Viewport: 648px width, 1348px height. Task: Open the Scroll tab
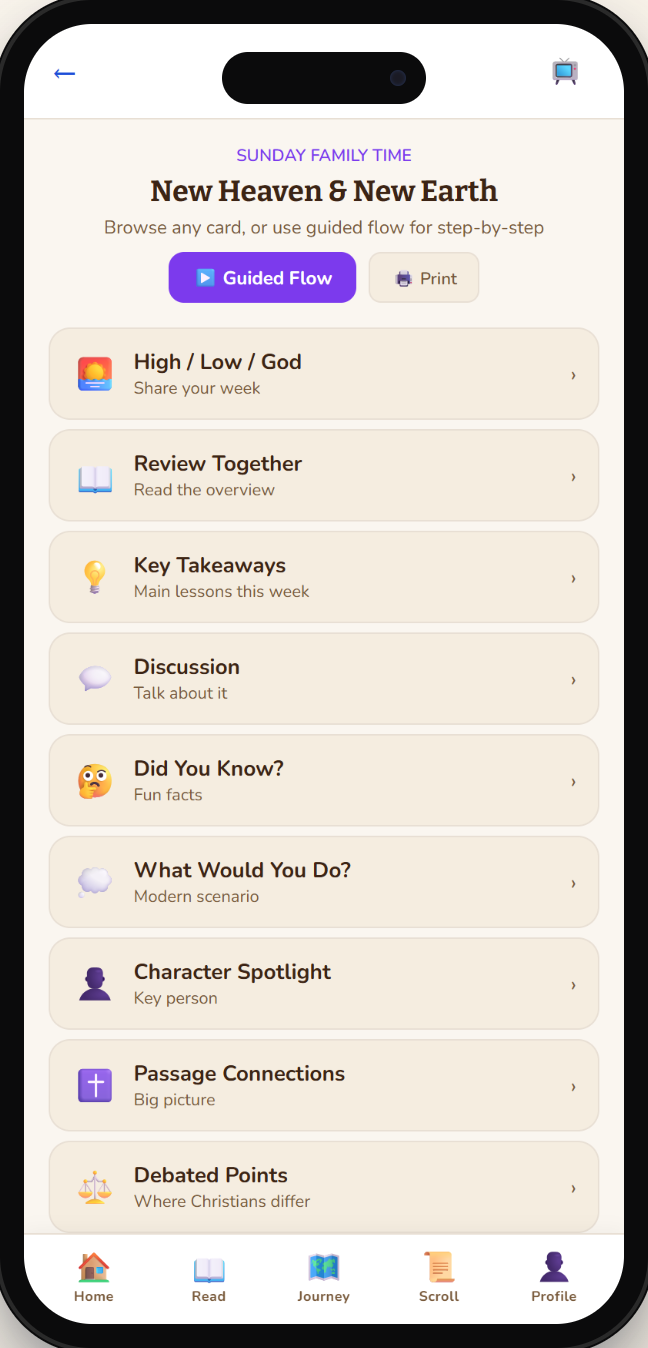439,1278
